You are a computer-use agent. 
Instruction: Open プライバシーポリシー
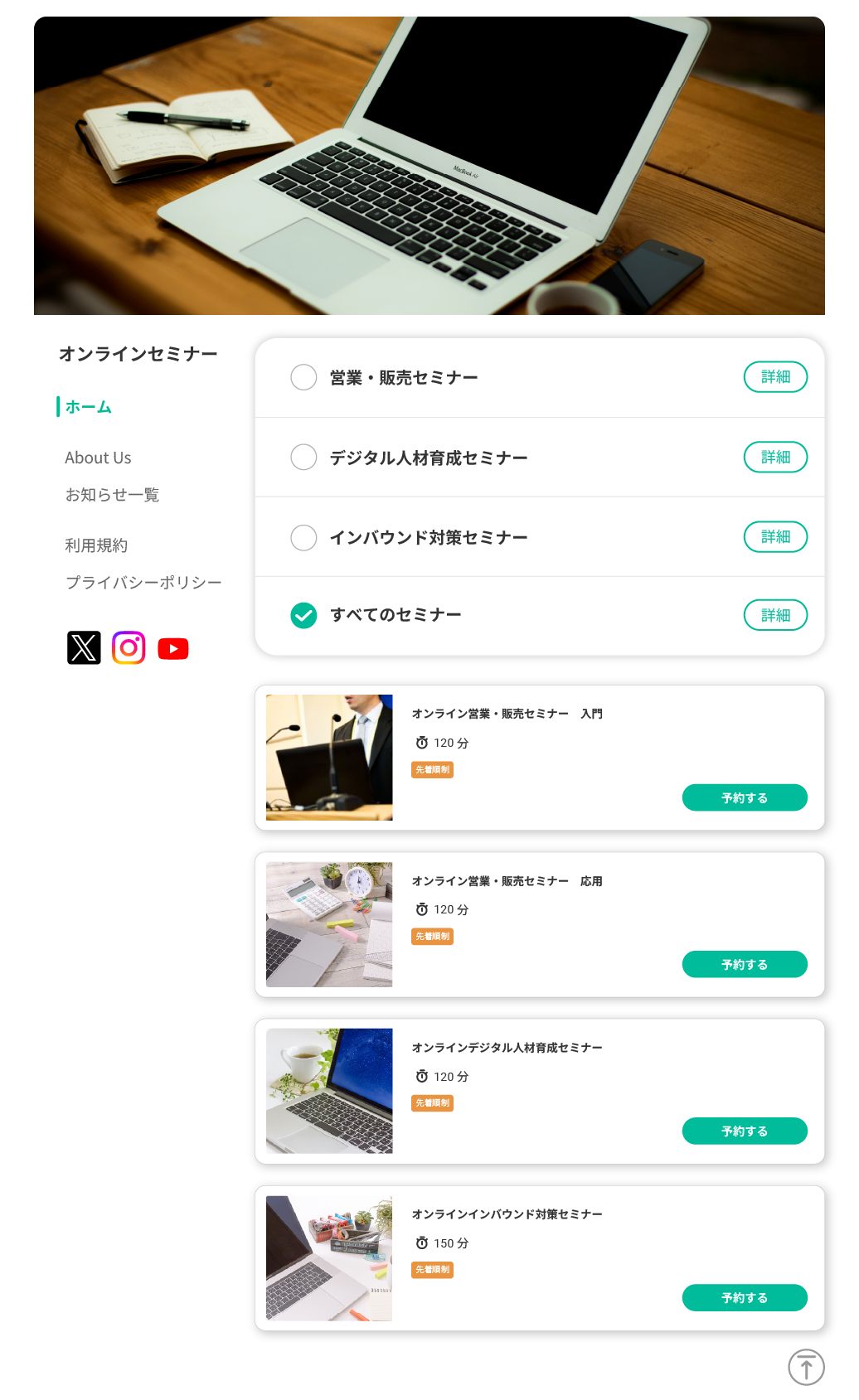click(x=143, y=583)
